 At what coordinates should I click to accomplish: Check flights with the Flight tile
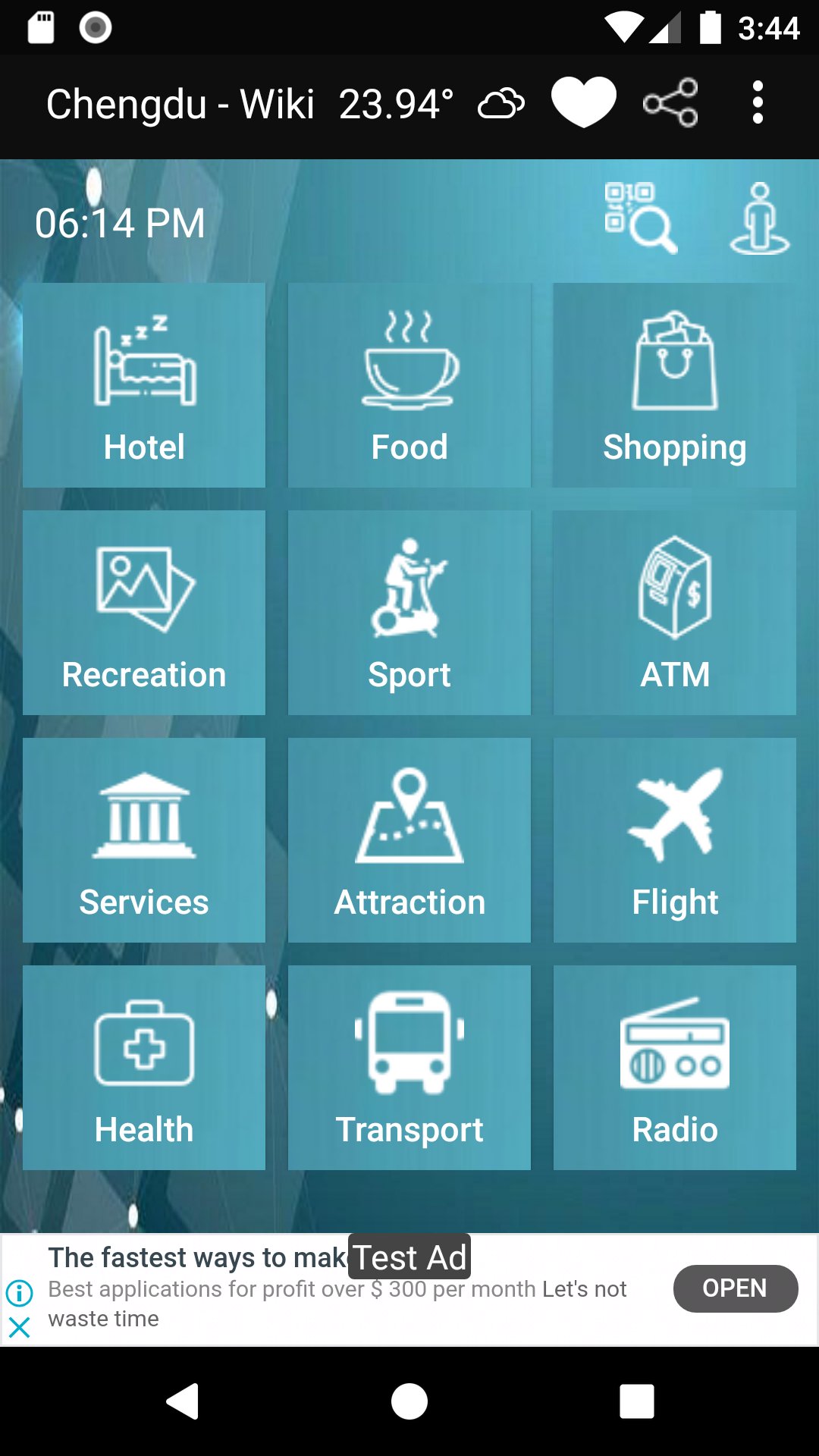click(x=674, y=839)
